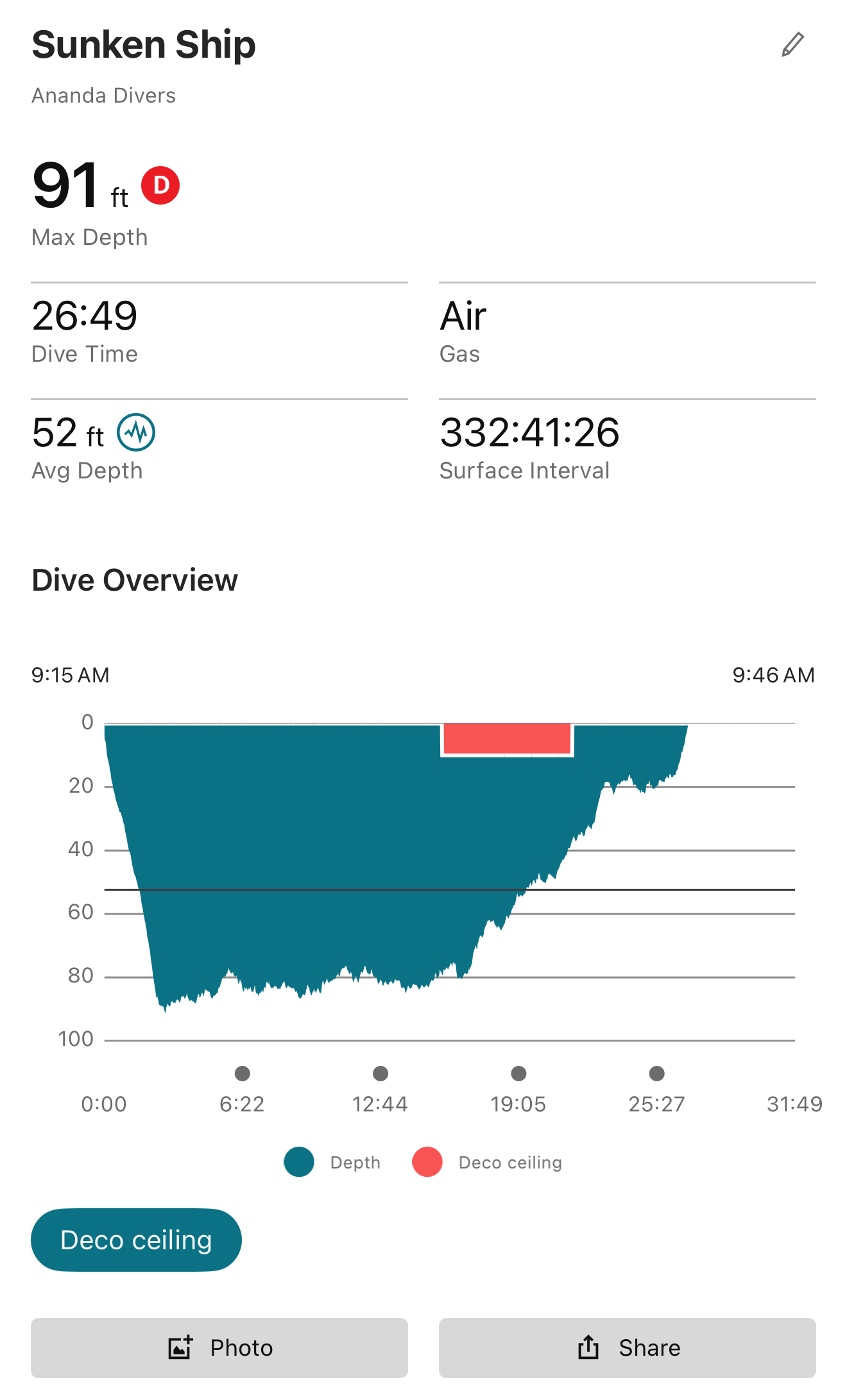Share this dive log
Image resolution: width=847 pixels, height=1400 pixels.
click(x=627, y=1347)
